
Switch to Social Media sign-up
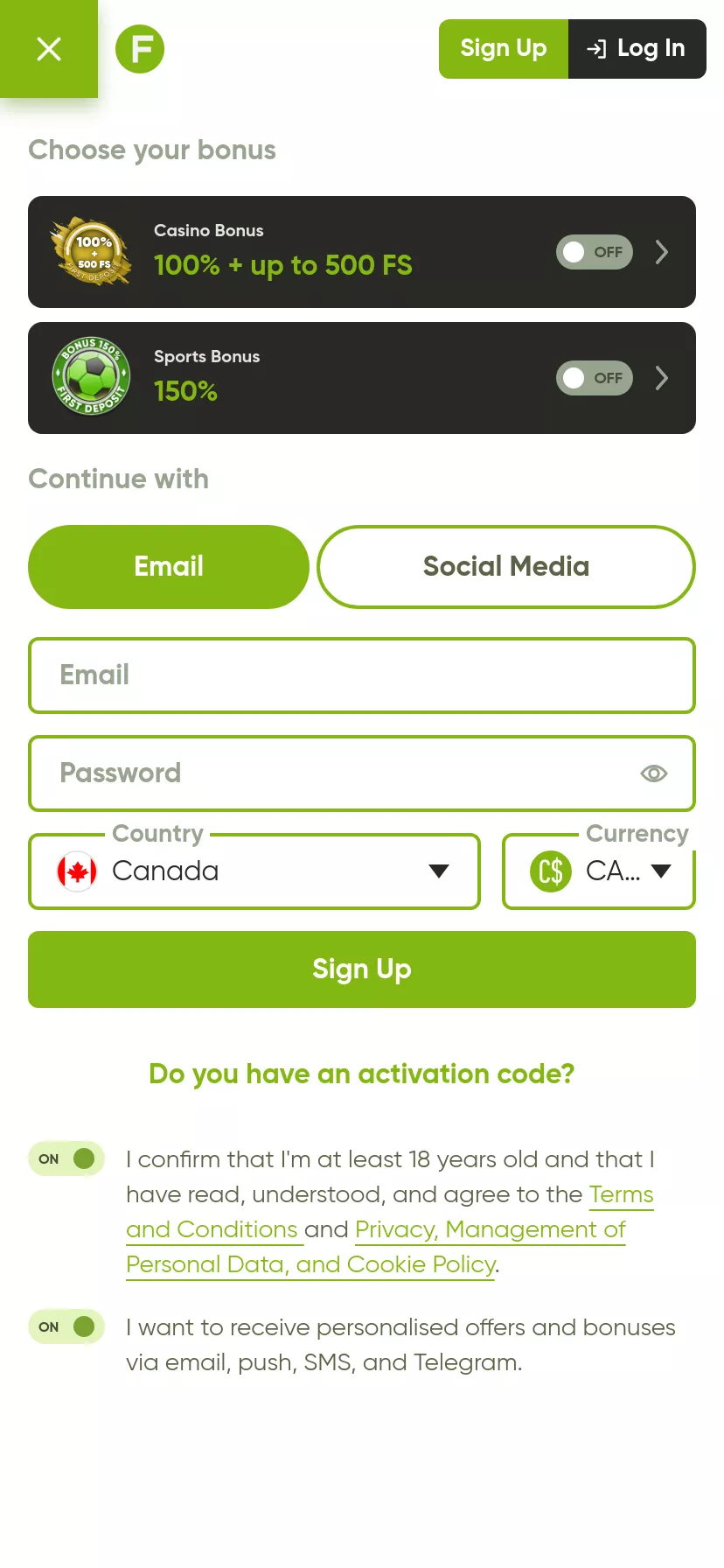pos(505,567)
